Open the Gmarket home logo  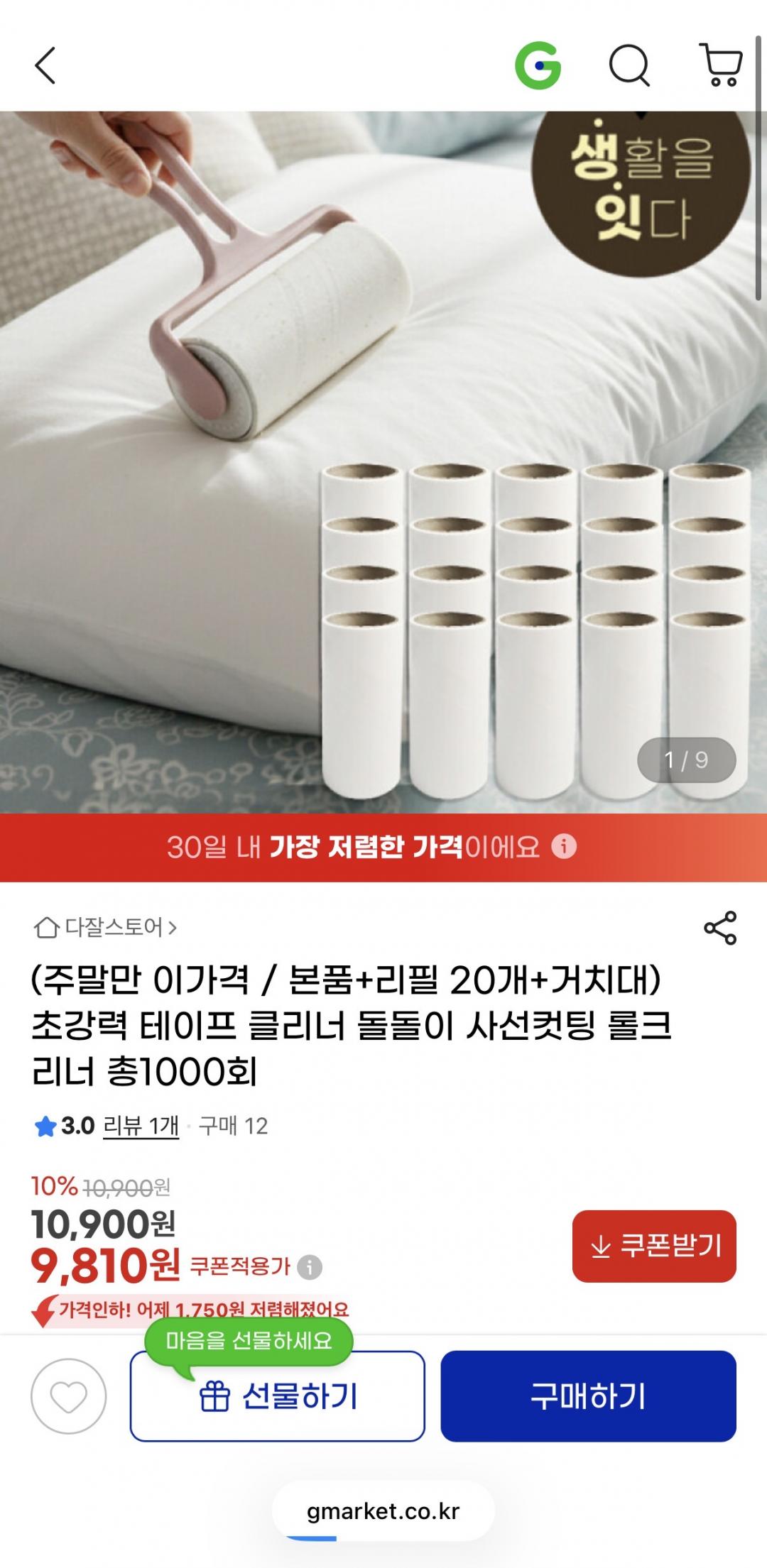[538, 66]
